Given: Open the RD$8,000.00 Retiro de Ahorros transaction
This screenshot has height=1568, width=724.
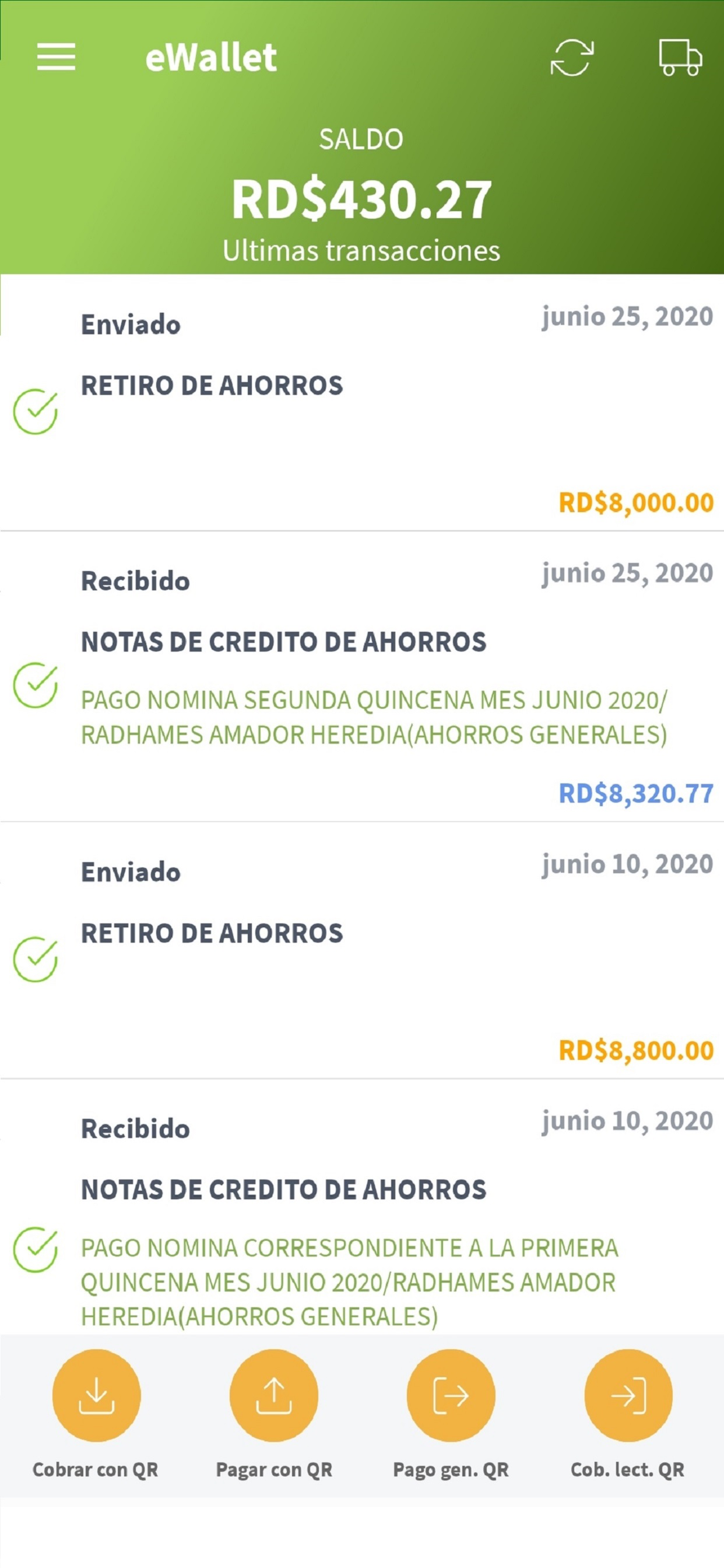Looking at the screenshot, I should click(x=362, y=403).
